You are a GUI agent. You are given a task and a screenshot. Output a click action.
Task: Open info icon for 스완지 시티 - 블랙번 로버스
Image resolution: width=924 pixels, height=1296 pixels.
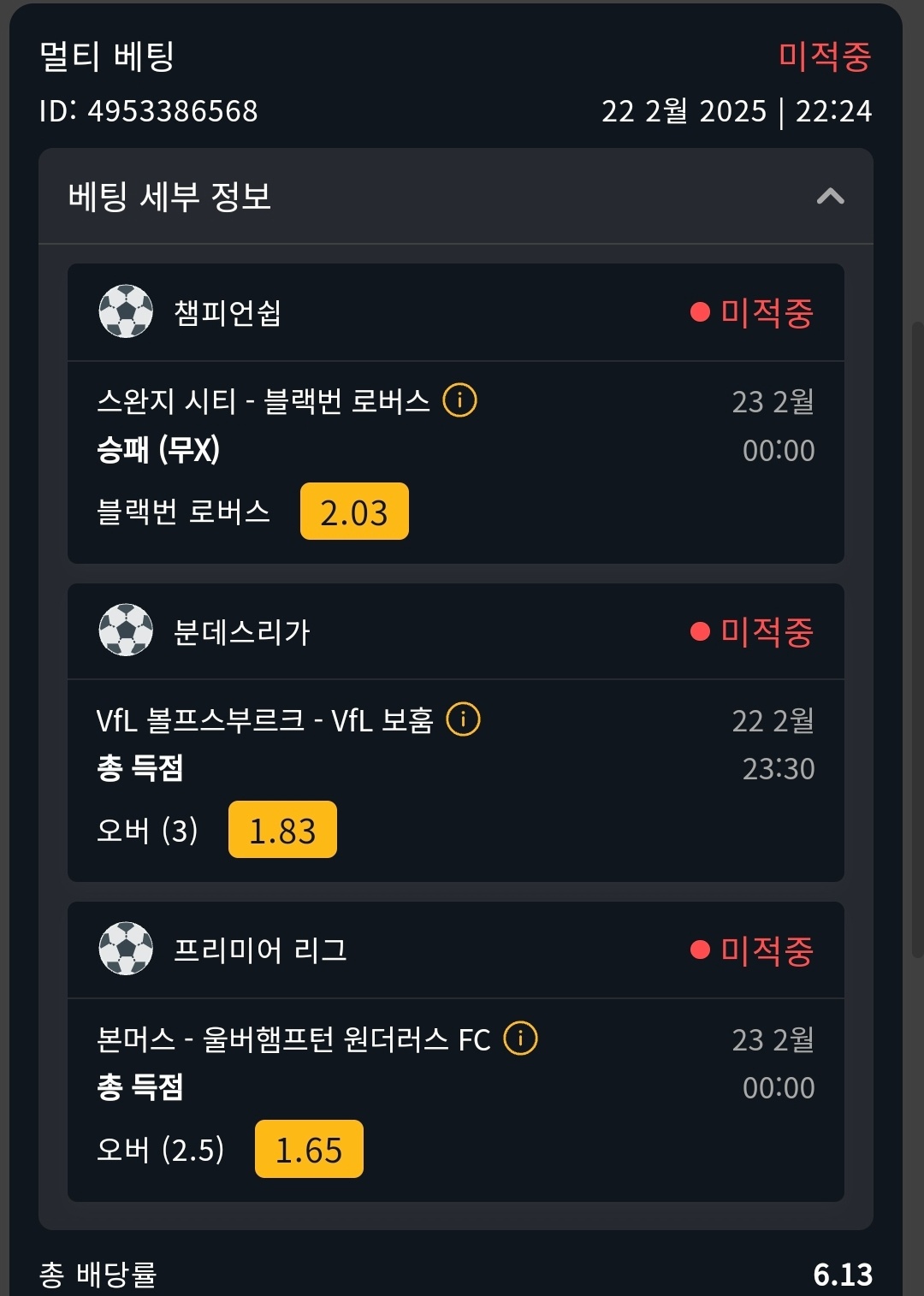pos(459,399)
